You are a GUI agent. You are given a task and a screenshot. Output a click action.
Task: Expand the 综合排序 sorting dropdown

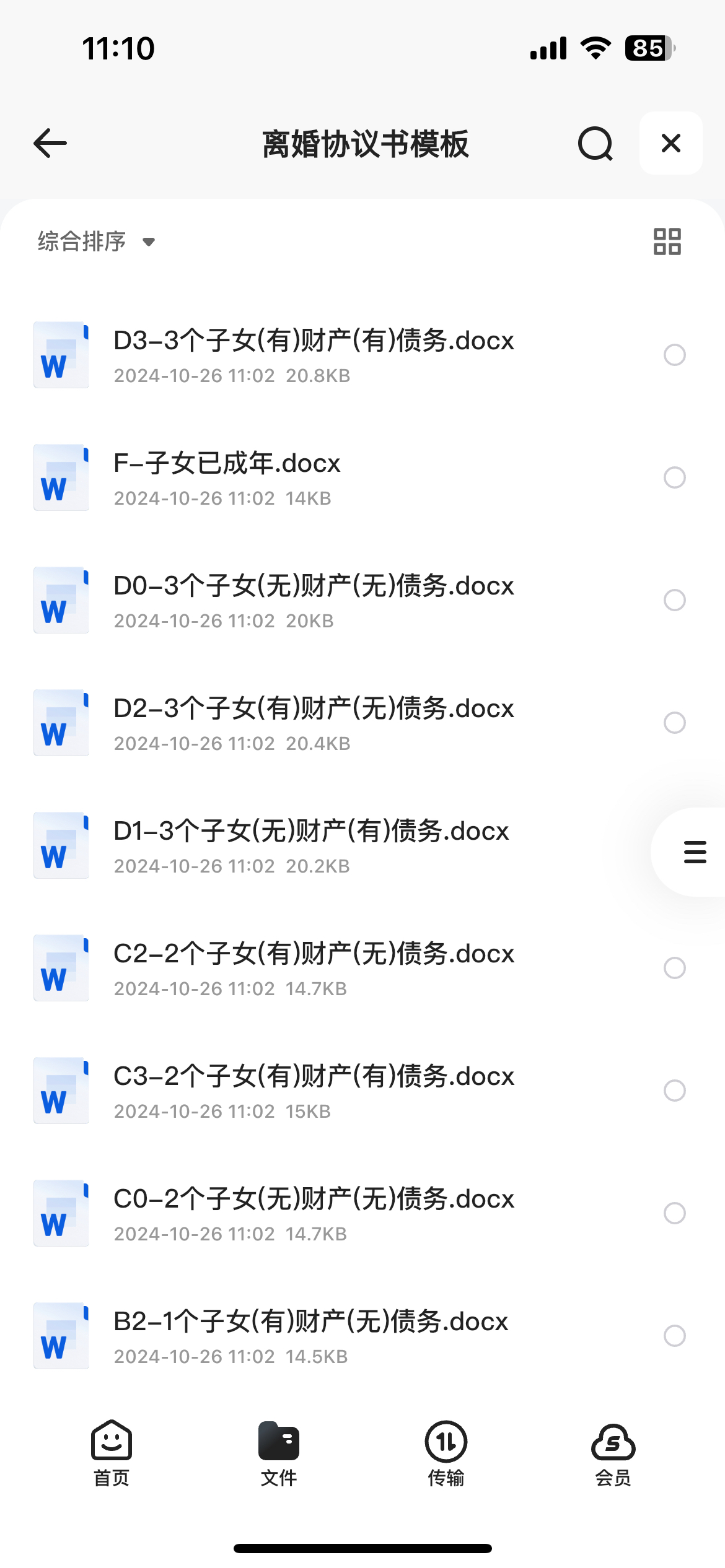[96, 242]
